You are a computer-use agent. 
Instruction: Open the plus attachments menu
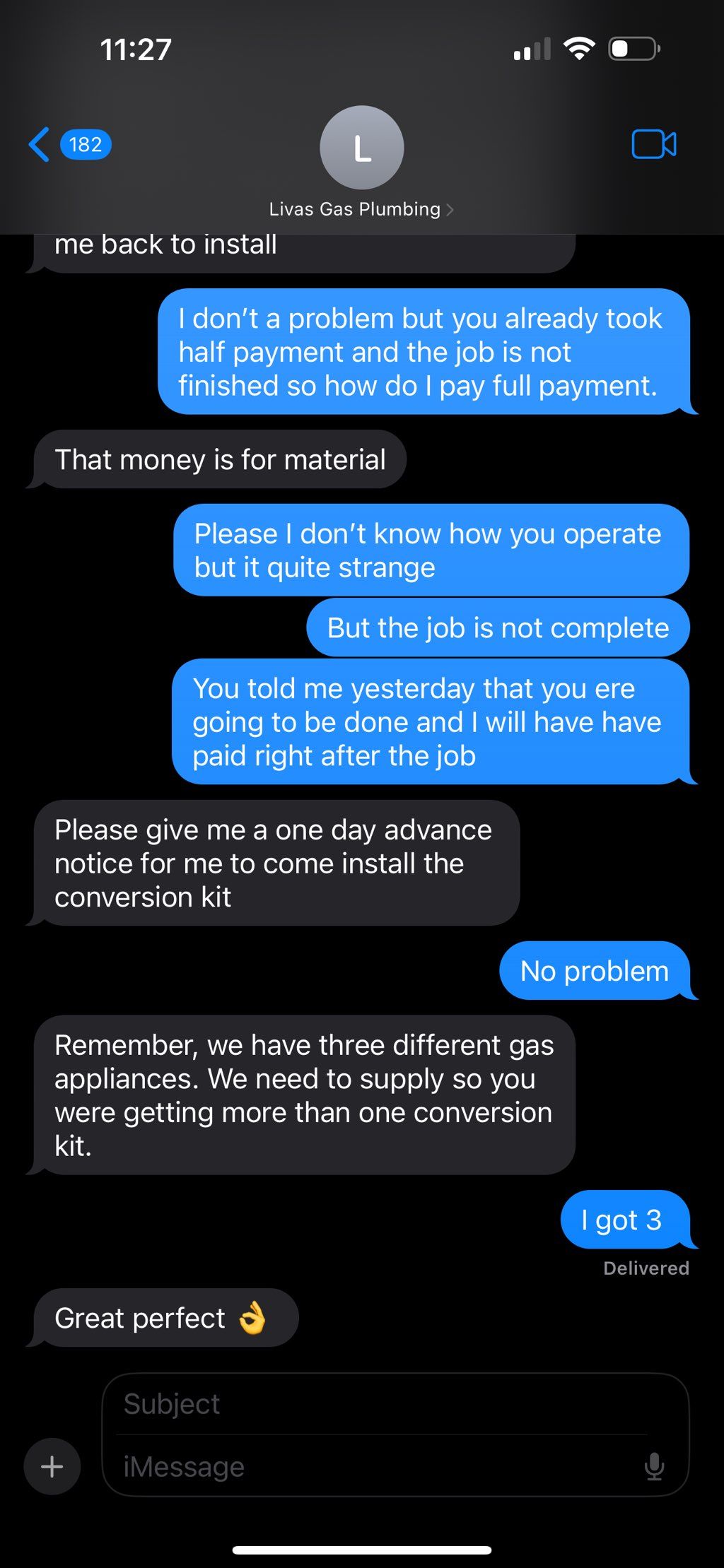tap(52, 1467)
